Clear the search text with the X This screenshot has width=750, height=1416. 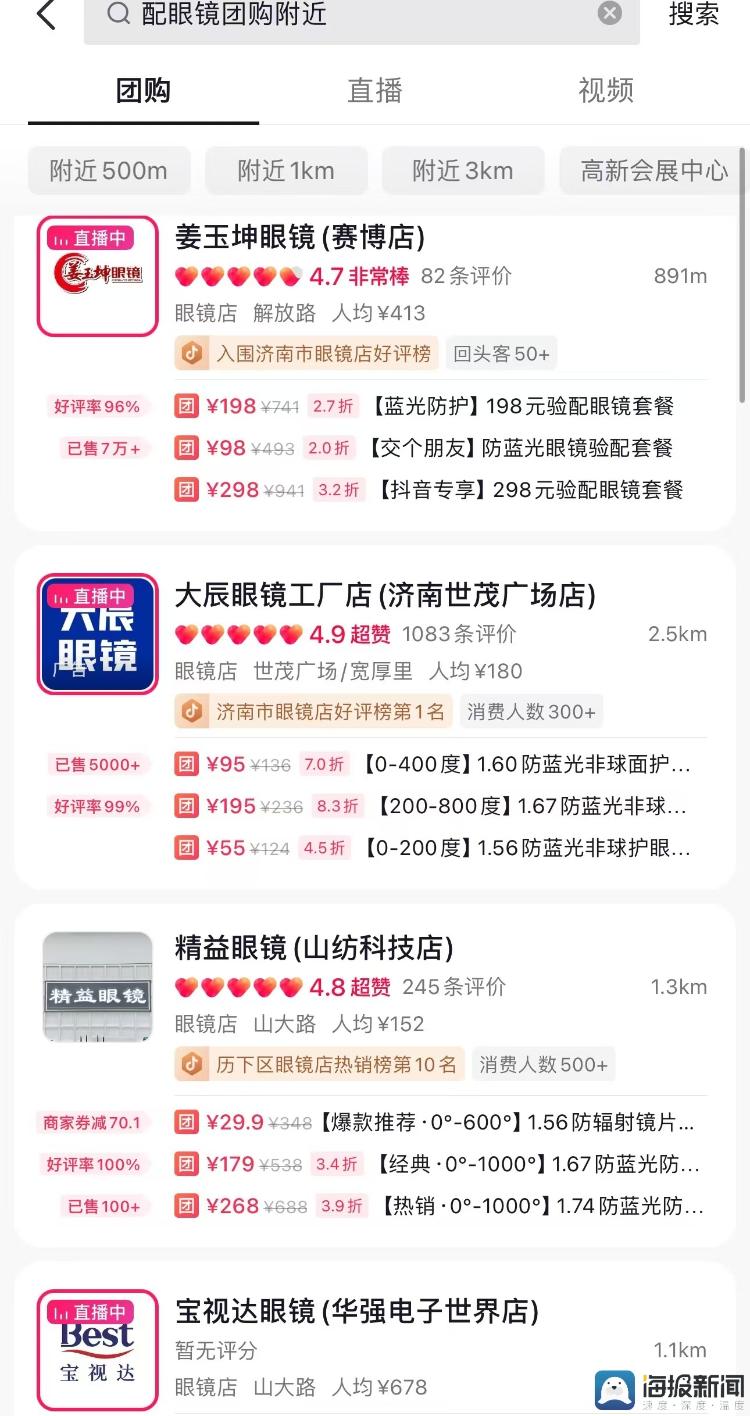pos(609,14)
